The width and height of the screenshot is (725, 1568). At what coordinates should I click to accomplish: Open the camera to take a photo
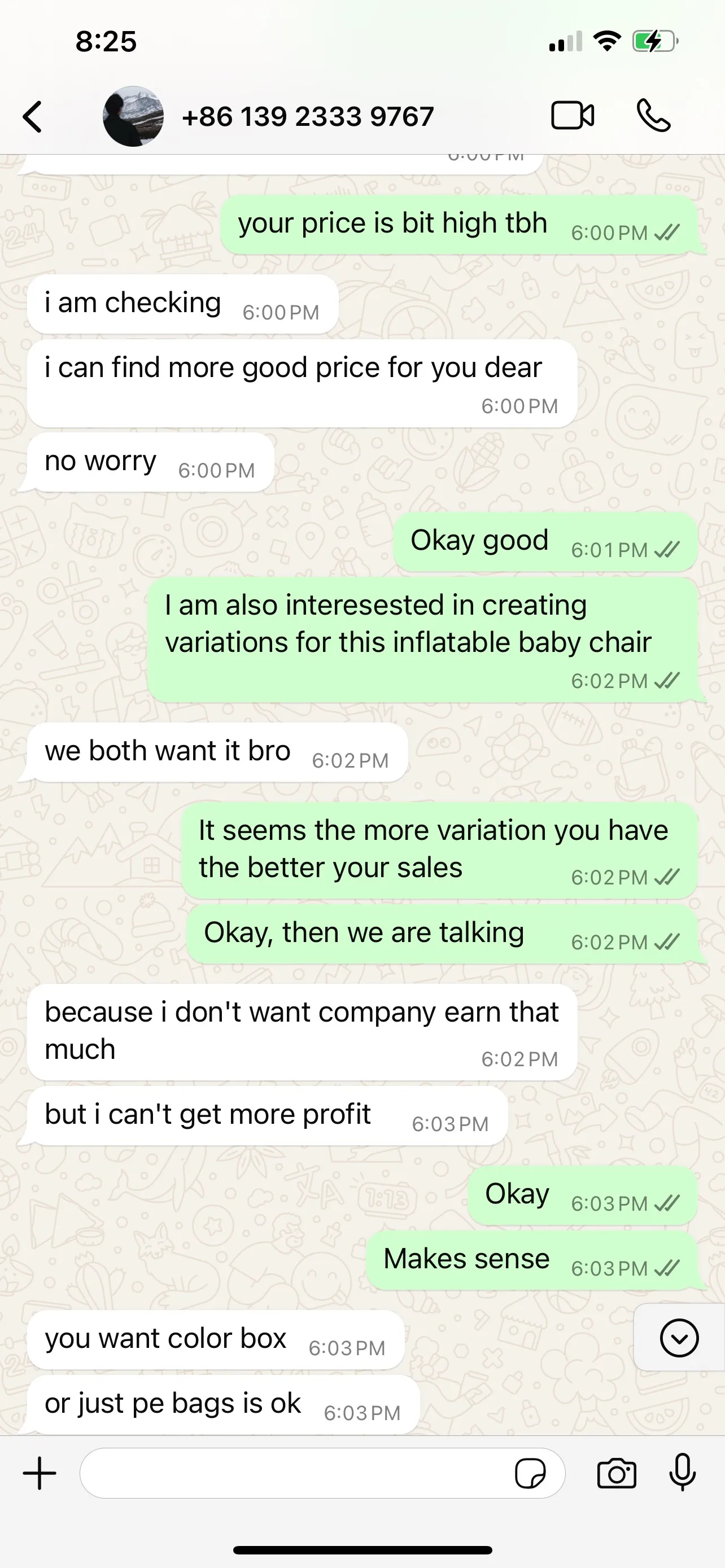616,1473
